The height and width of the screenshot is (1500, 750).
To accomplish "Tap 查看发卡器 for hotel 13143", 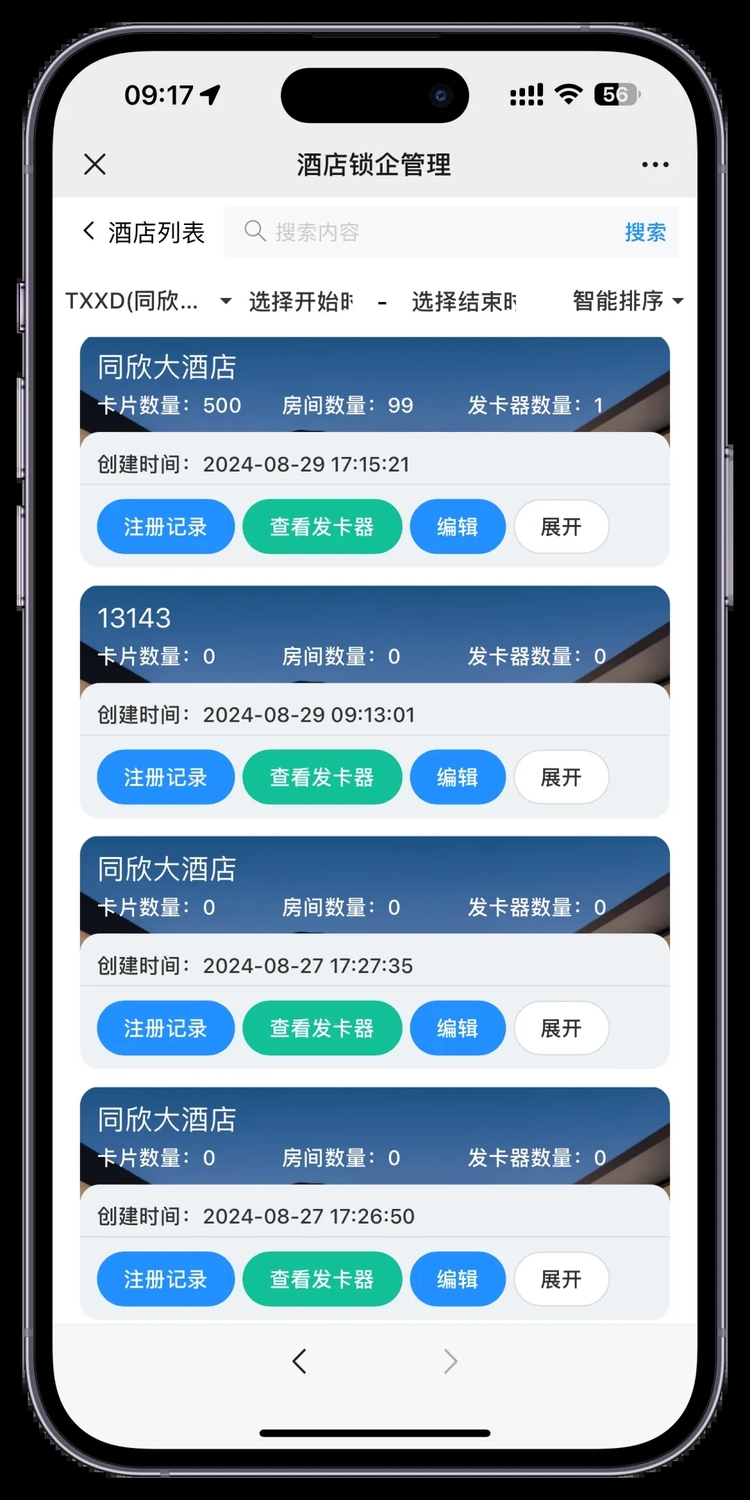I will 322,777.
